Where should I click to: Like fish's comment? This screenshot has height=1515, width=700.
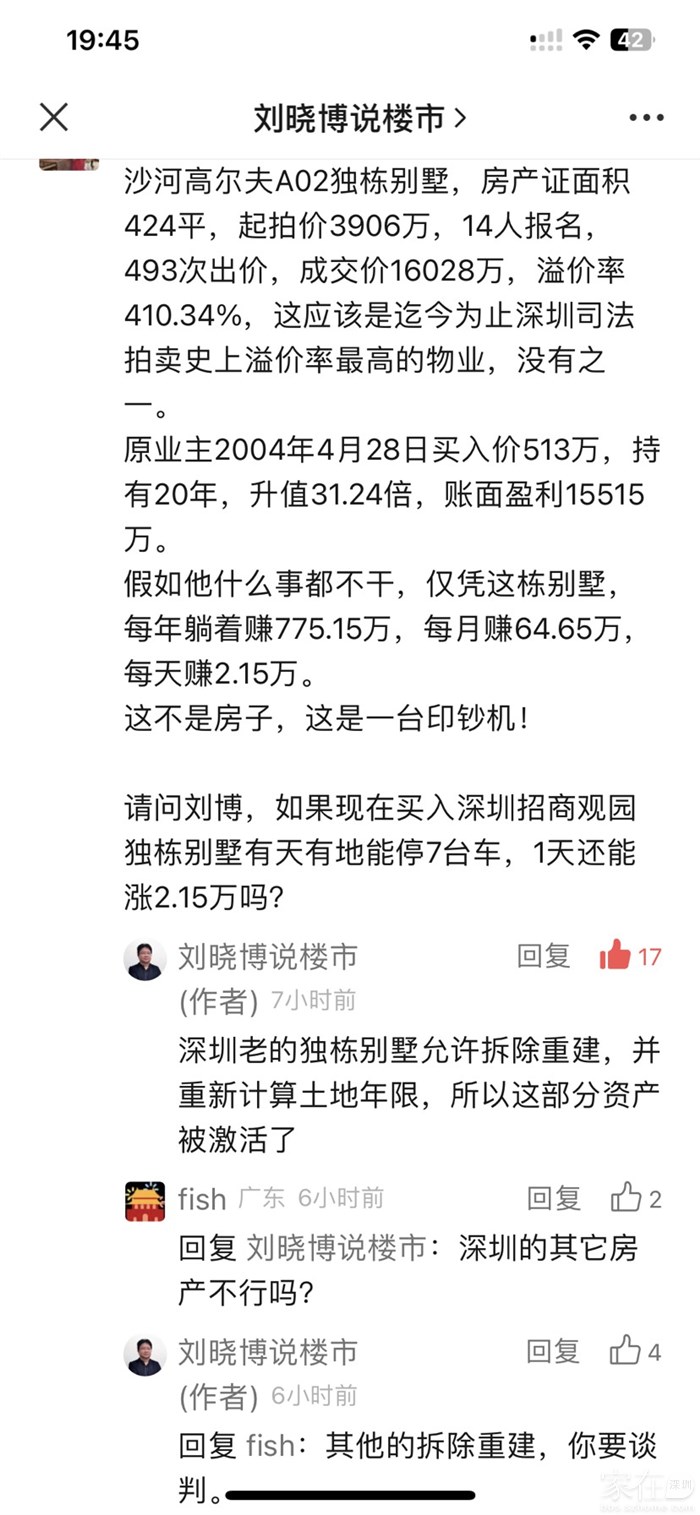pyautogui.click(x=626, y=1197)
